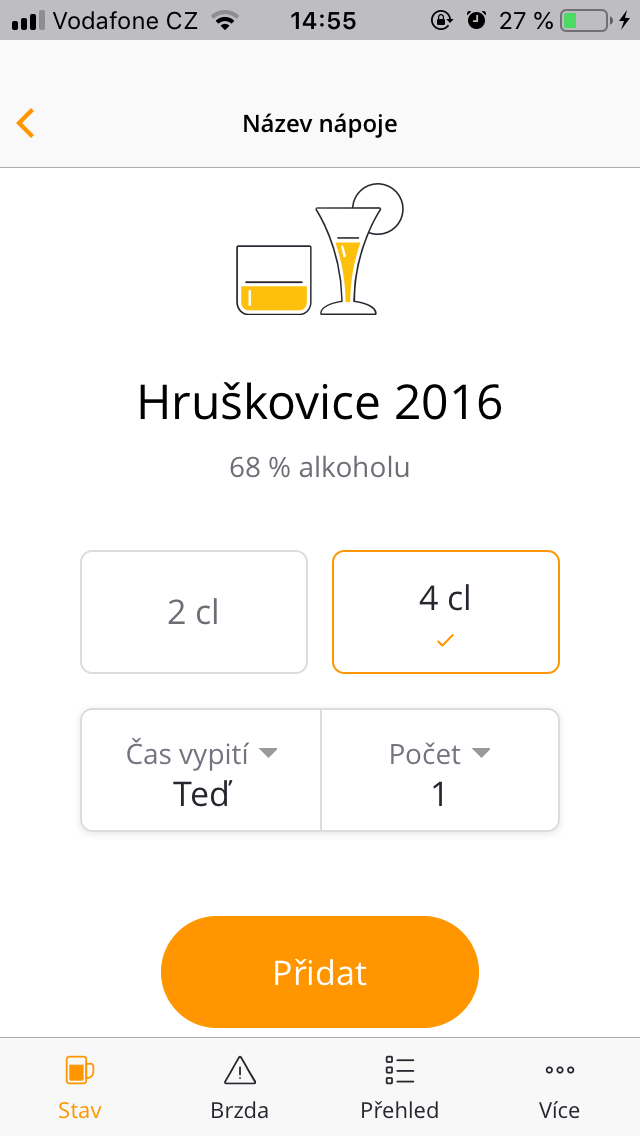Open the Brzda tab
This screenshot has height=1136, width=640.
pos(240,1086)
